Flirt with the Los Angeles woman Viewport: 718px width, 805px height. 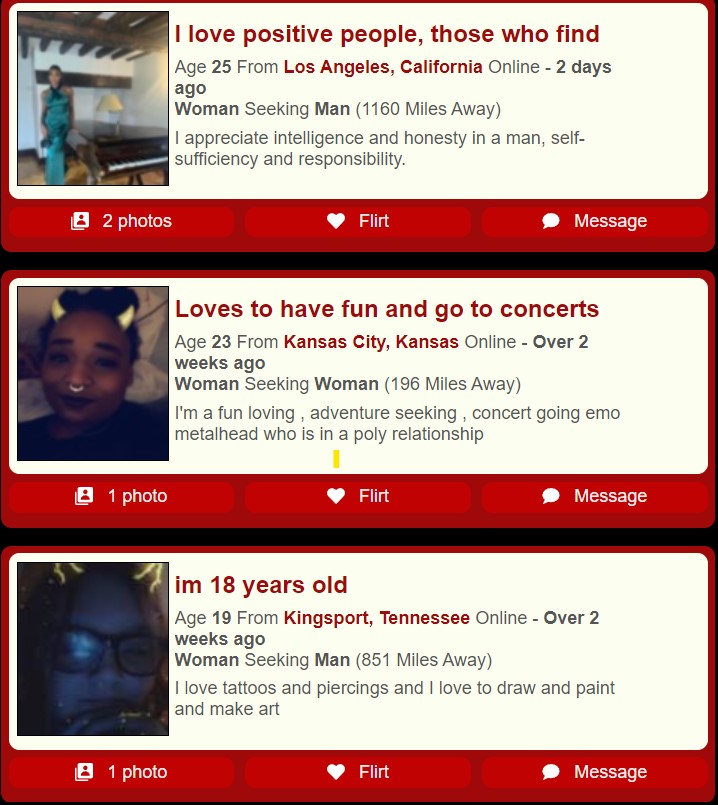[x=357, y=221]
